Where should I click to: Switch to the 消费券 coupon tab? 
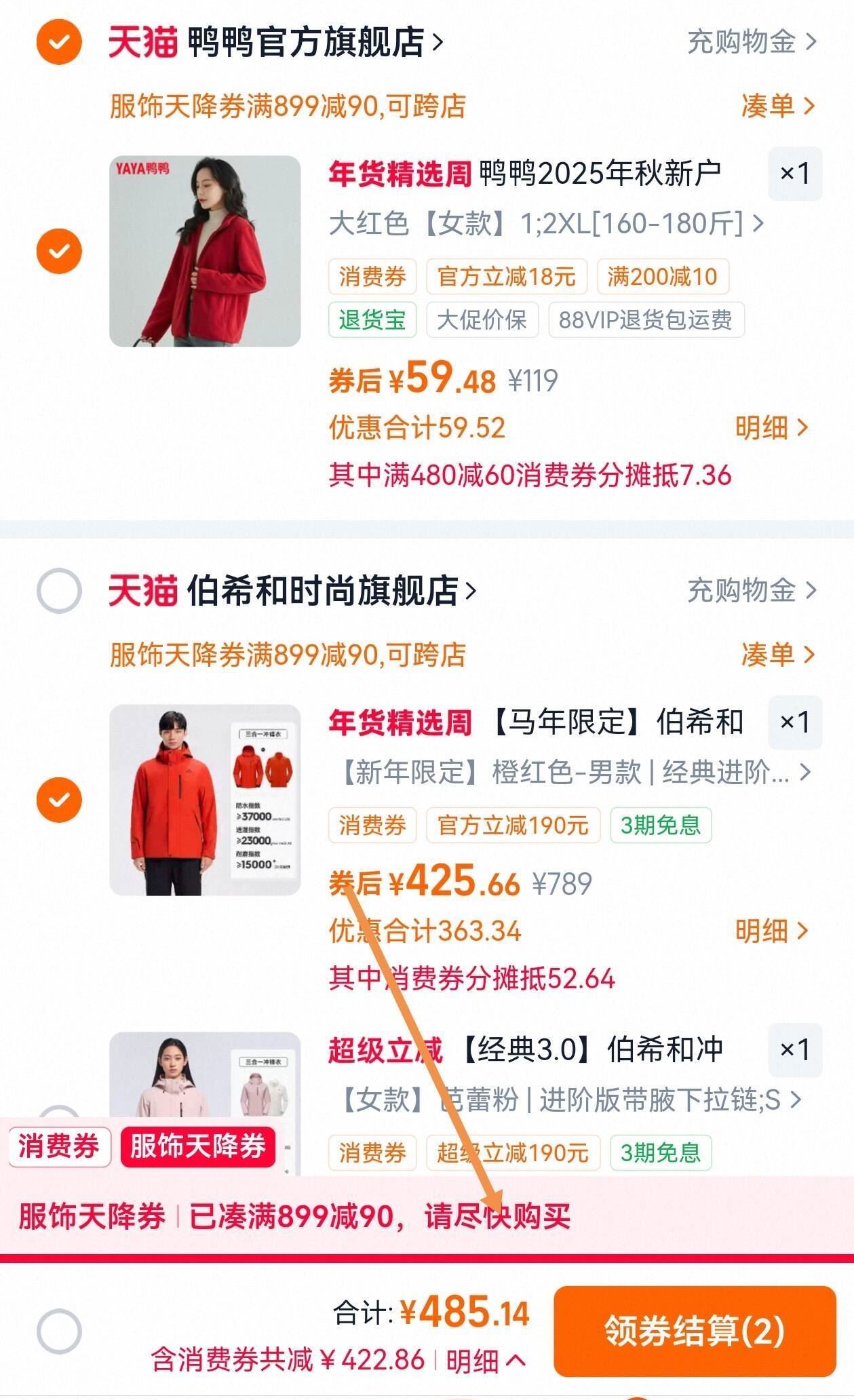click(x=59, y=1146)
